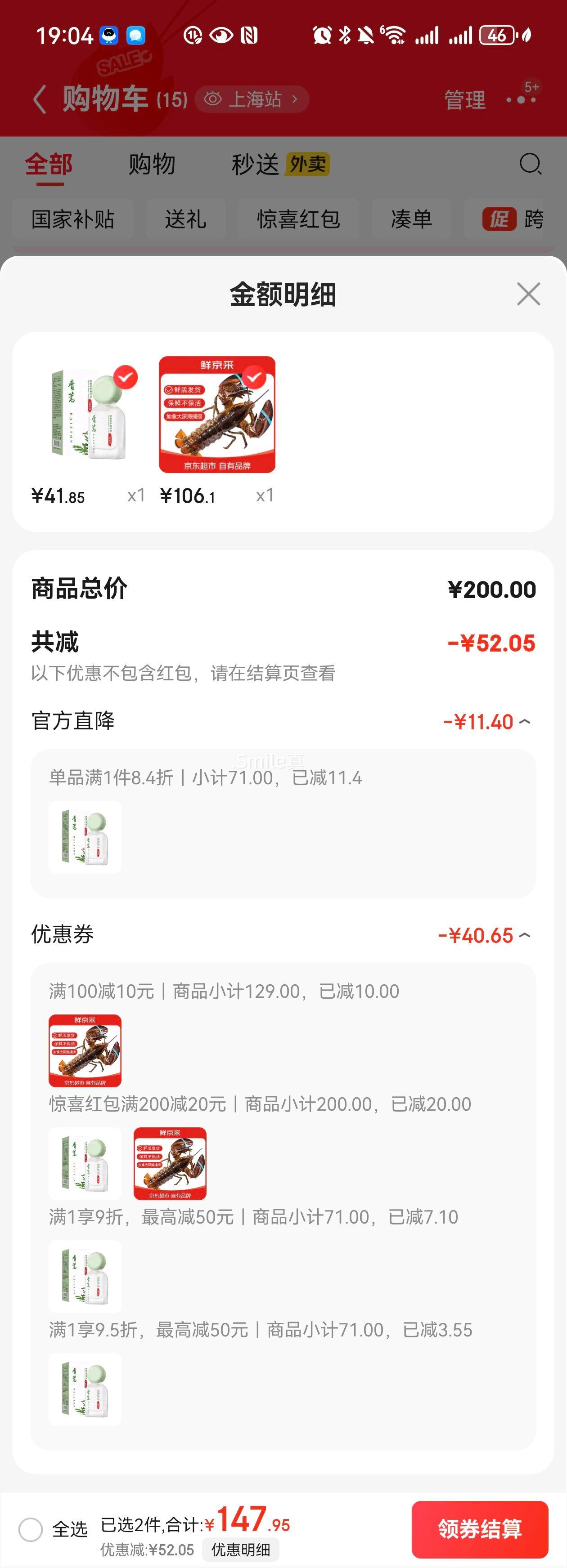Screen dimensions: 567x1568
Task: Select the 全部 tab
Action: pos(49,164)
